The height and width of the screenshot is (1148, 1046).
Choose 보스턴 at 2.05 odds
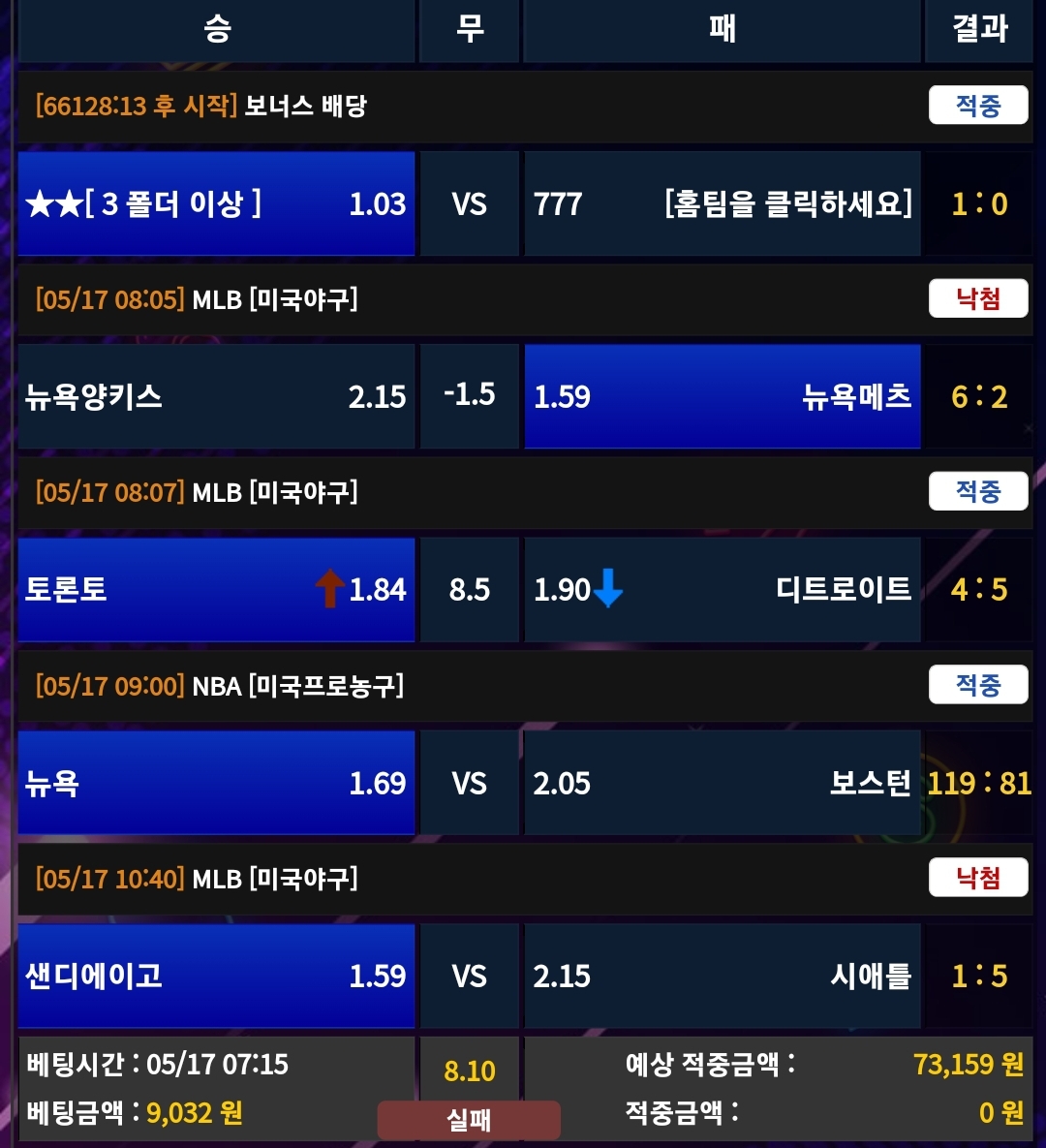722,783
